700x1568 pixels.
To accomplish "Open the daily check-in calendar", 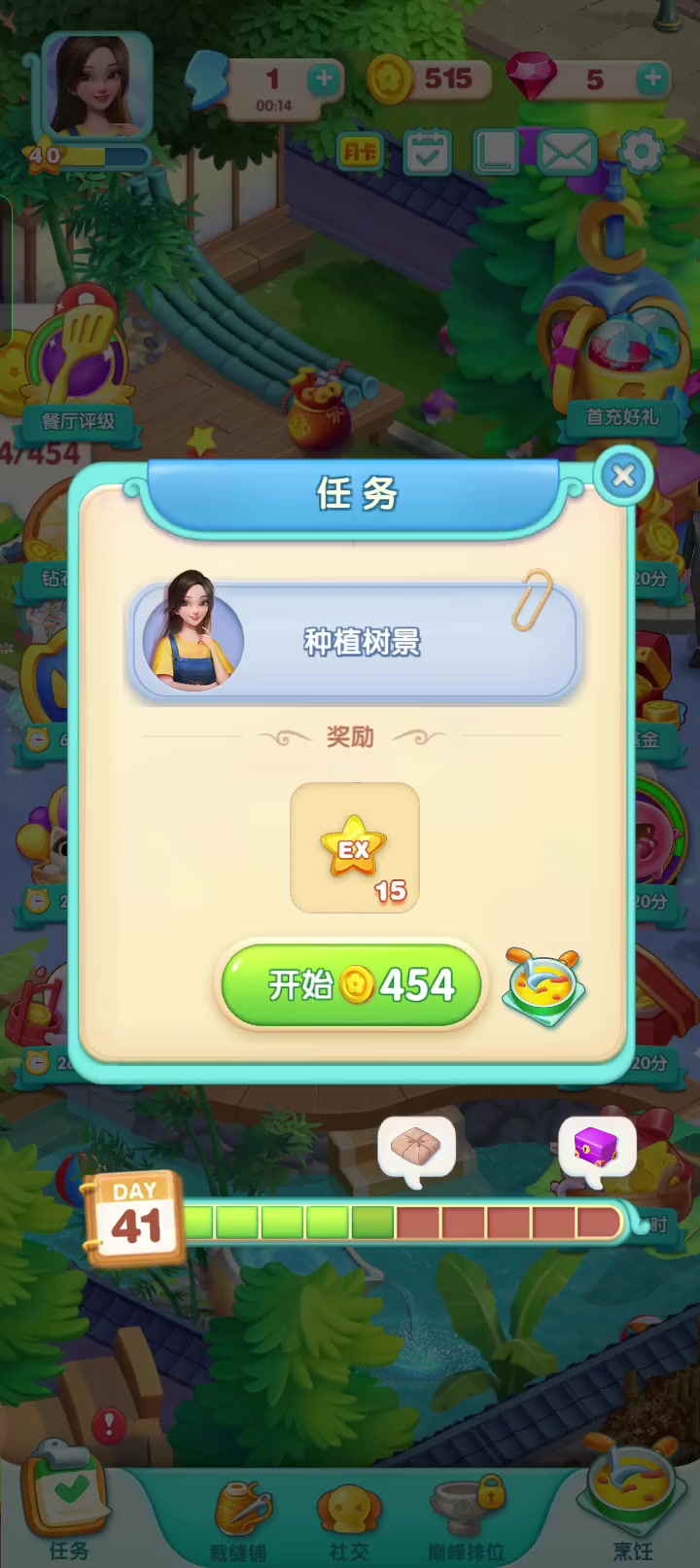I will pos(427,152).
